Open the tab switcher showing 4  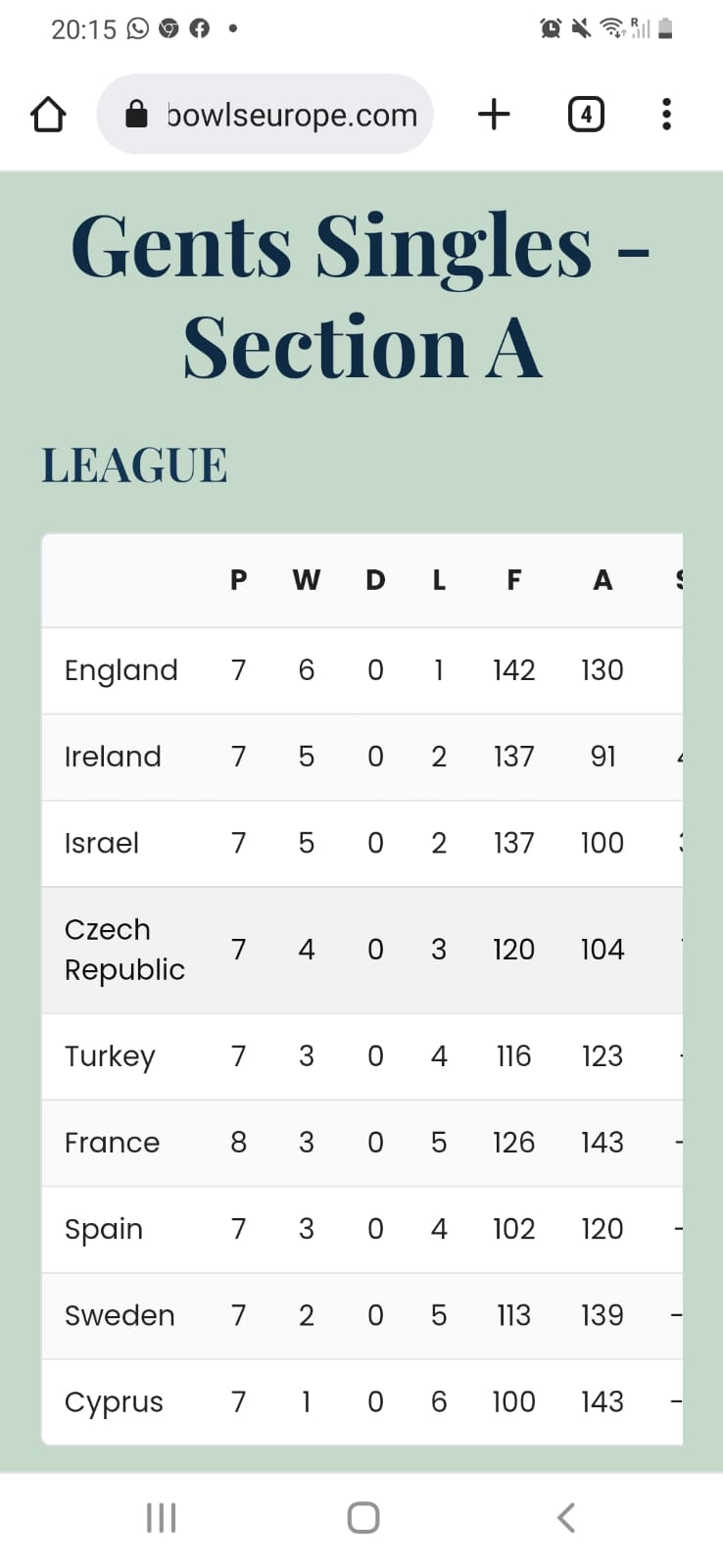tap(586, 115)
